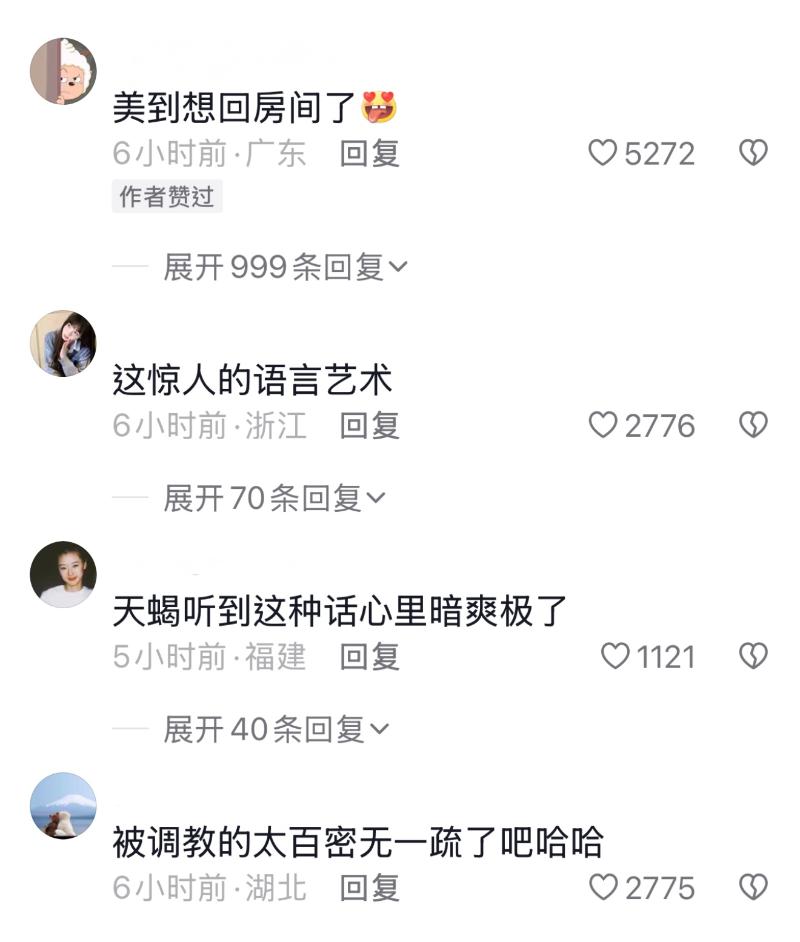800x942 pixels.
Task: Reply to the 天蝎听到这种话 comment
Action: pyautogui.click(x=369, y=657)
